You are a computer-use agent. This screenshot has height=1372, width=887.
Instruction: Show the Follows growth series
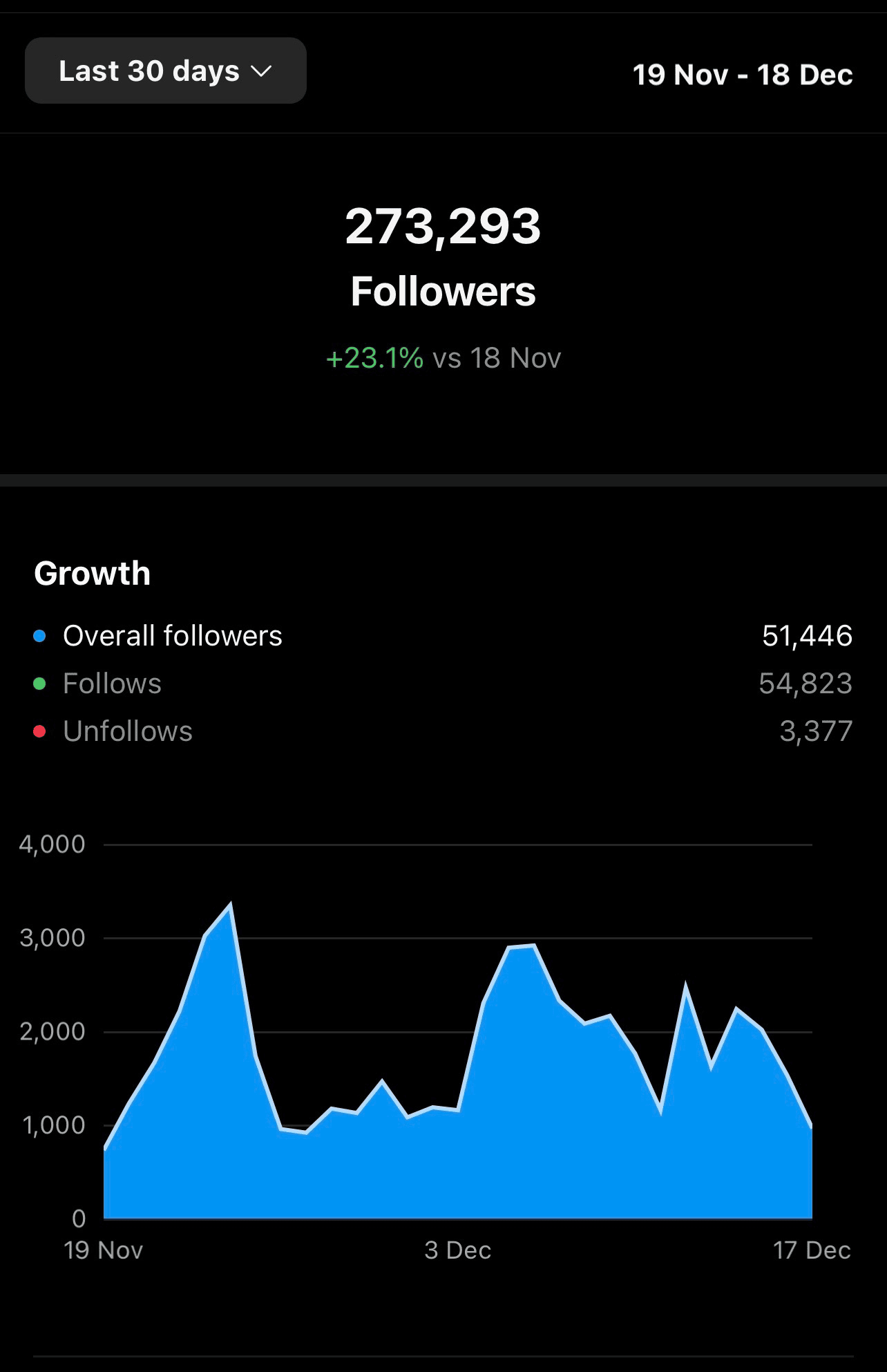point(112,684)
